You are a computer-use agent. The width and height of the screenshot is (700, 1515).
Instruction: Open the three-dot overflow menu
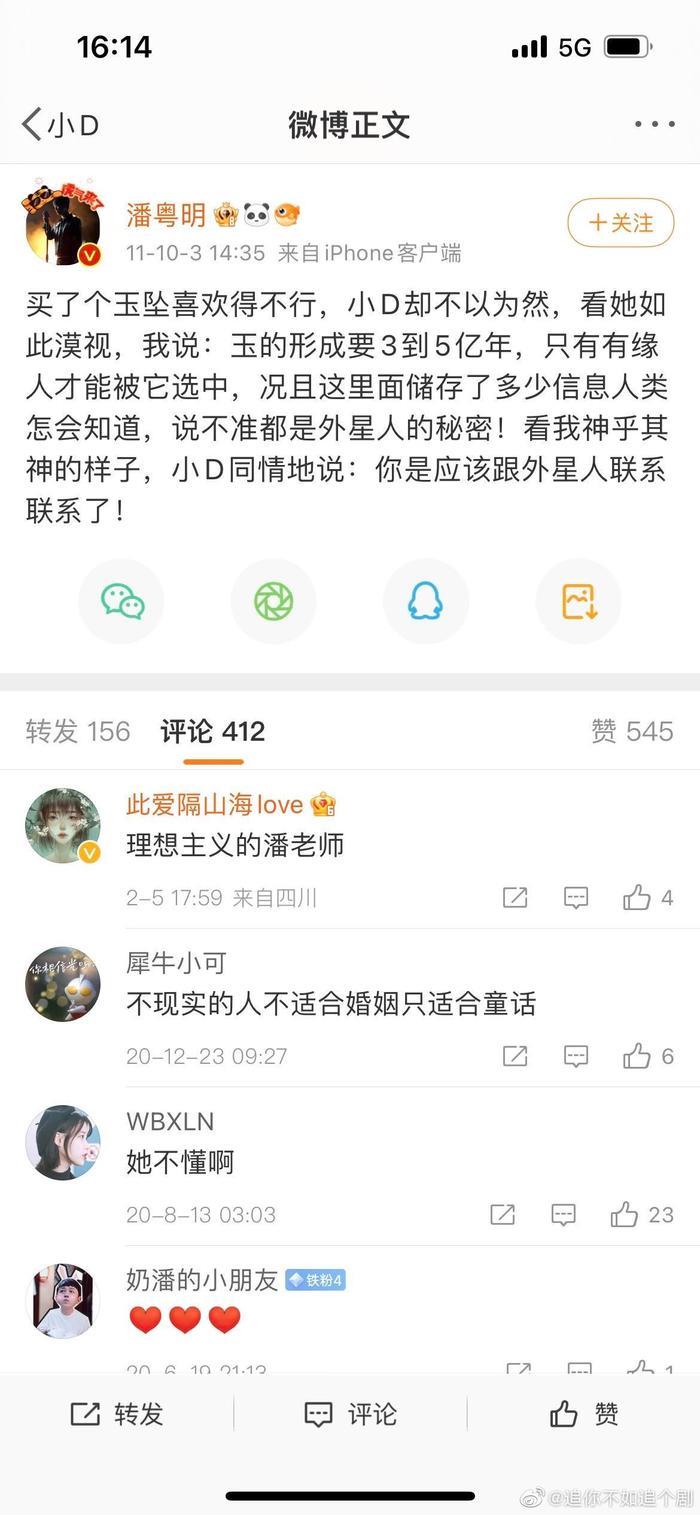coord(654,125)
